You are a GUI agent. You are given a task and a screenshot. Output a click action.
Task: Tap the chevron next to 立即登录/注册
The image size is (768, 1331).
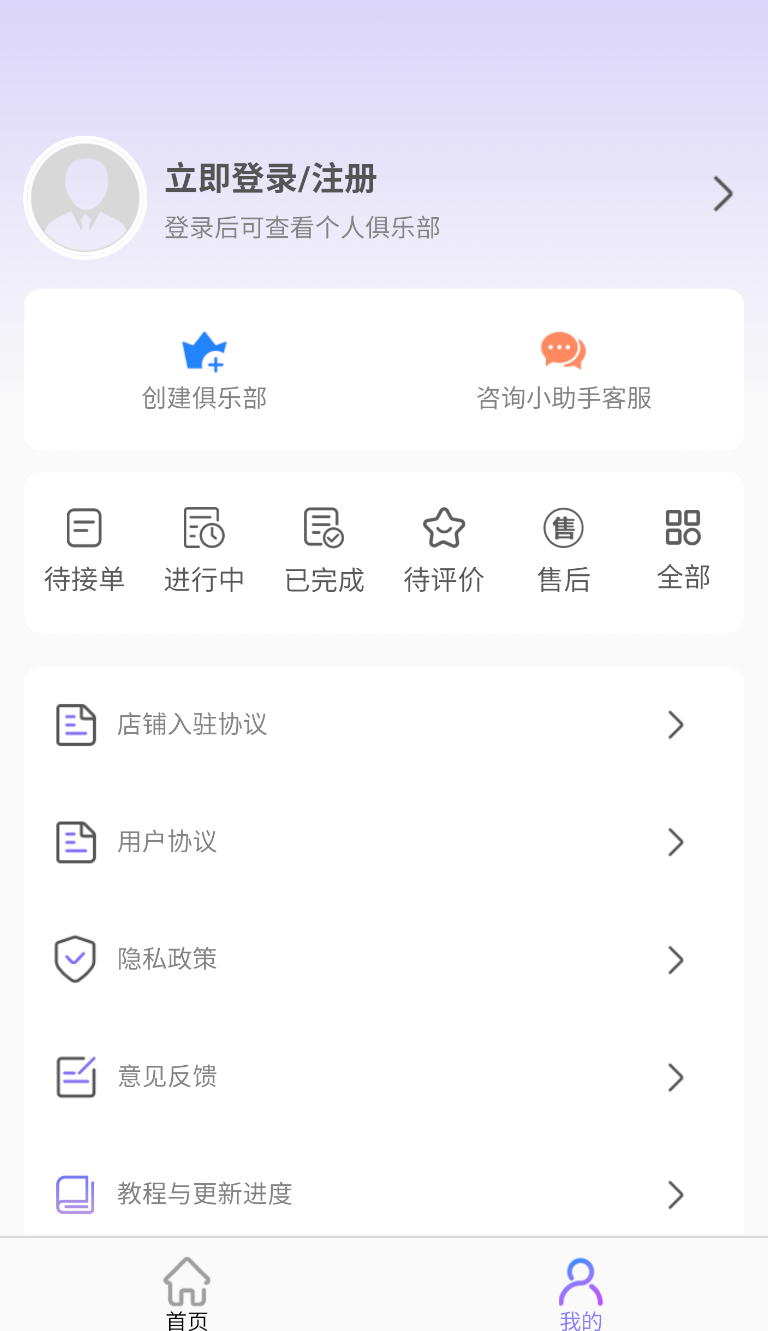(722, 194)
